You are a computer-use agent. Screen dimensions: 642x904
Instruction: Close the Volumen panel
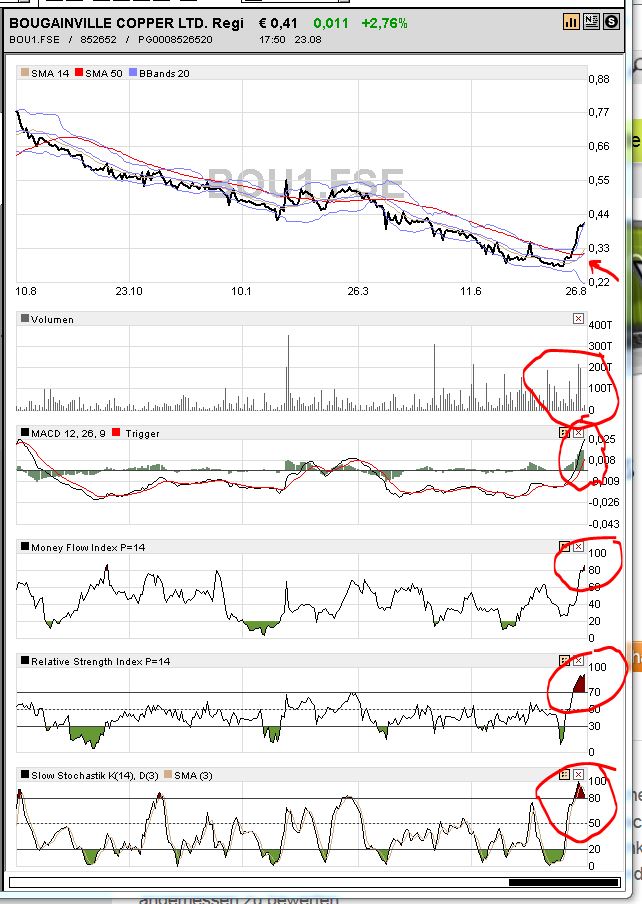coord(578,319)
